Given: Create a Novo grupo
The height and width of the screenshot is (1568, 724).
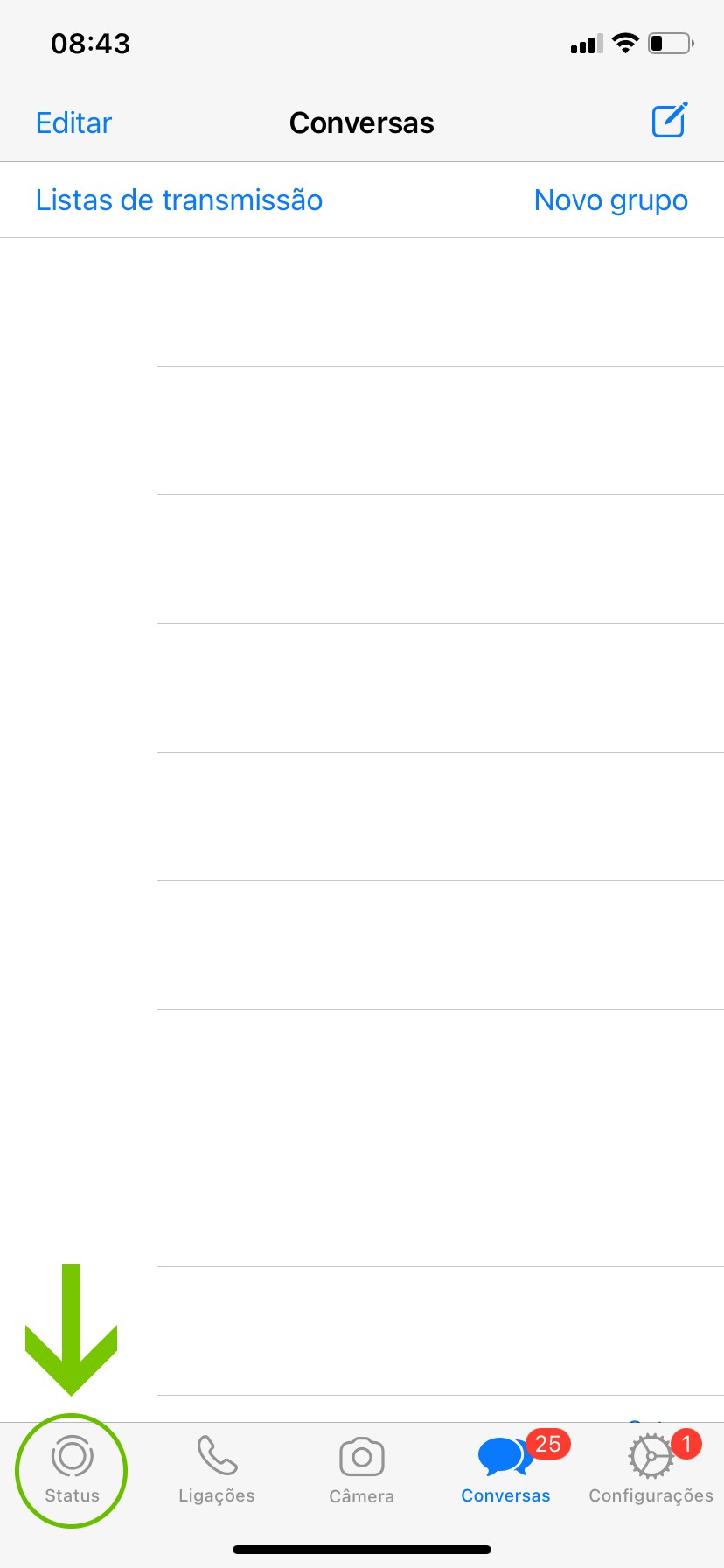Looking at the screenshot, I should point(610,200).
